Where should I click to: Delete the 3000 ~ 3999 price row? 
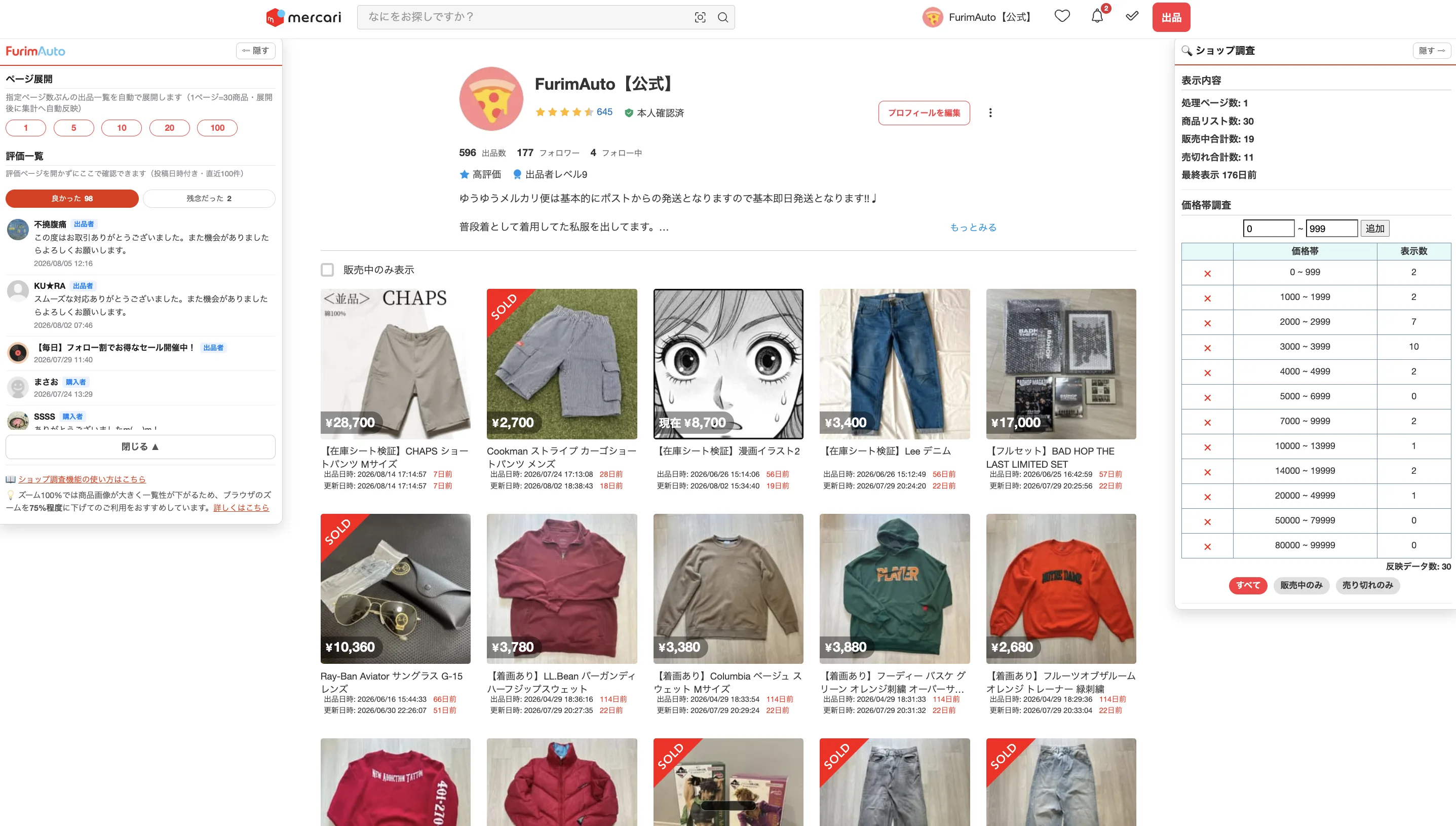(x=1207, y=348)
